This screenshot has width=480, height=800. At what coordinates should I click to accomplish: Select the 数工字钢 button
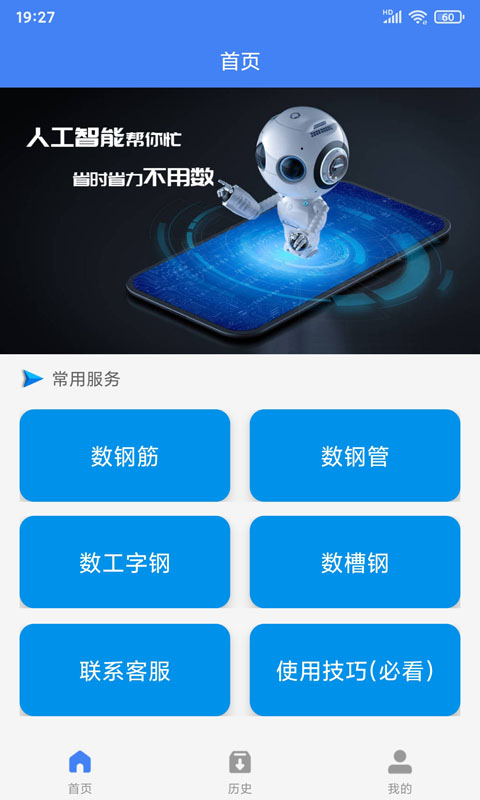[124, 562]
